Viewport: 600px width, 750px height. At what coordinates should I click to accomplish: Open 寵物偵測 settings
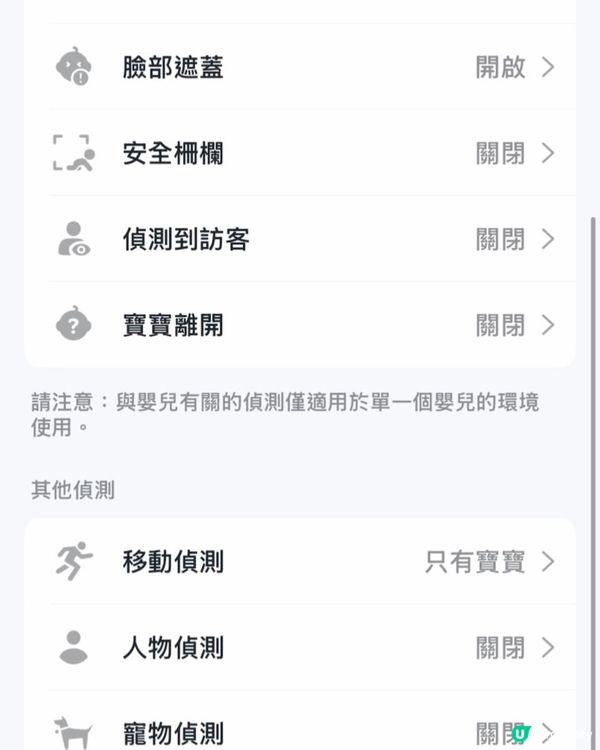[x=300, y=731]
